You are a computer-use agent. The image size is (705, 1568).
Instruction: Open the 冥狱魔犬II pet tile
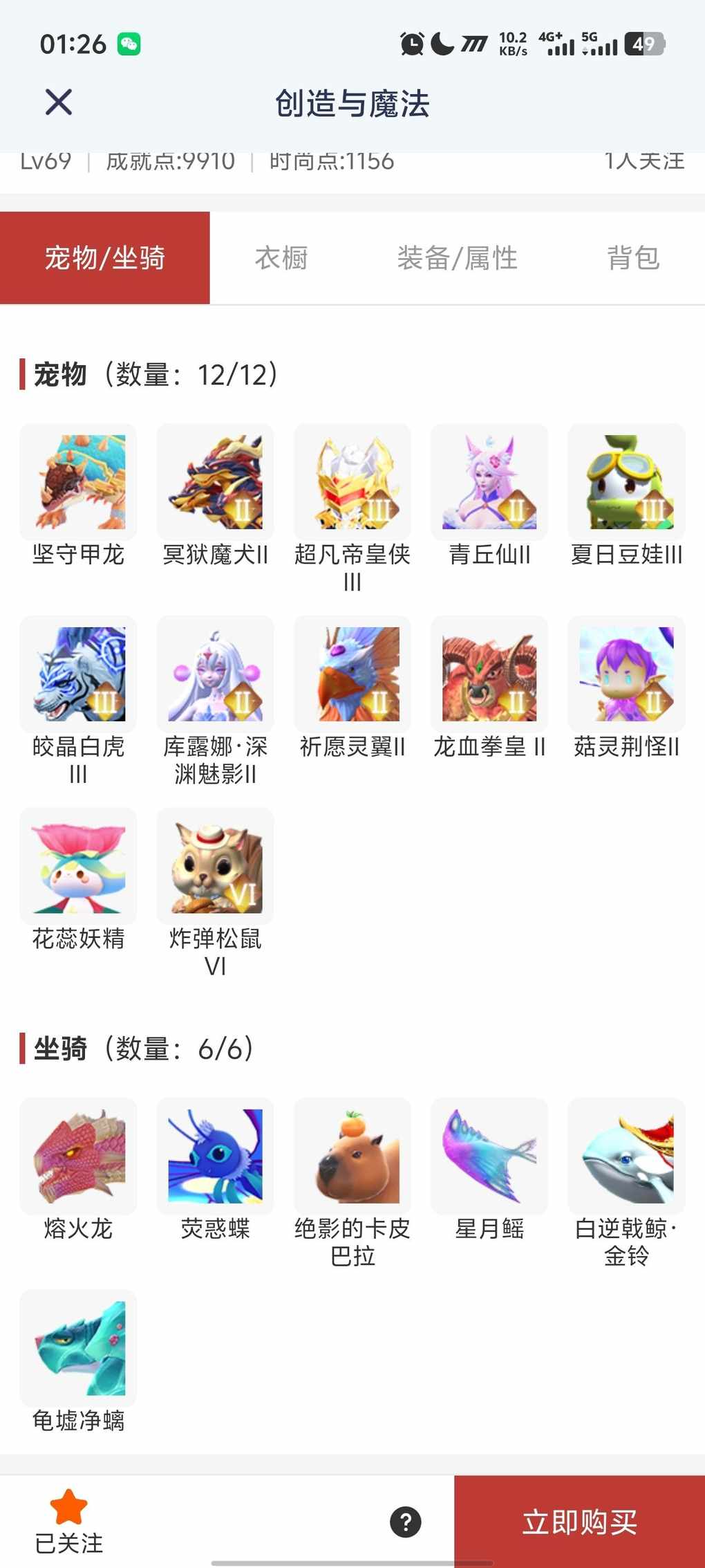coord(215,482)
